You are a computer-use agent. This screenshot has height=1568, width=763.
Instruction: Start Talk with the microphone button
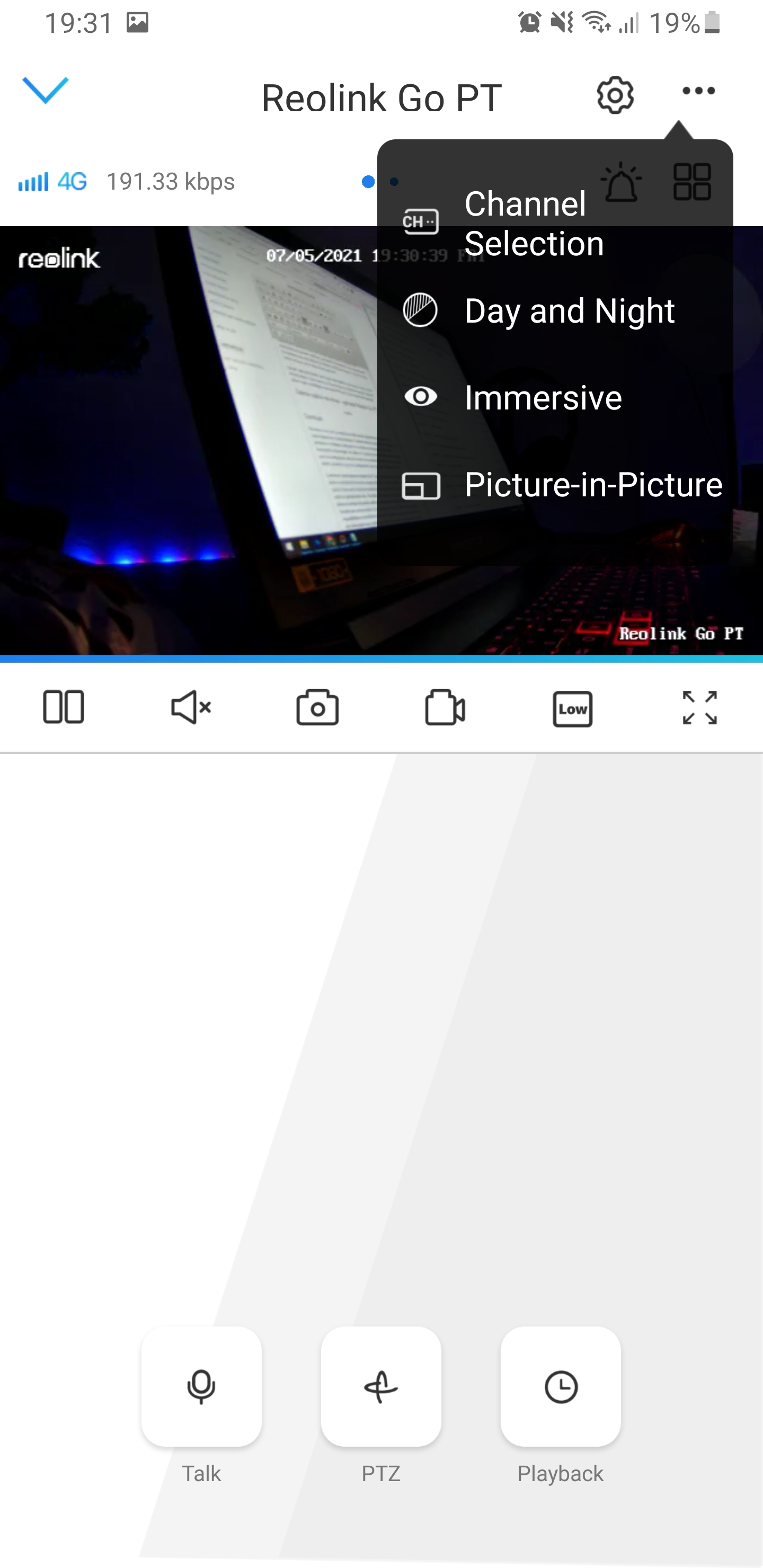[201, 1387]
